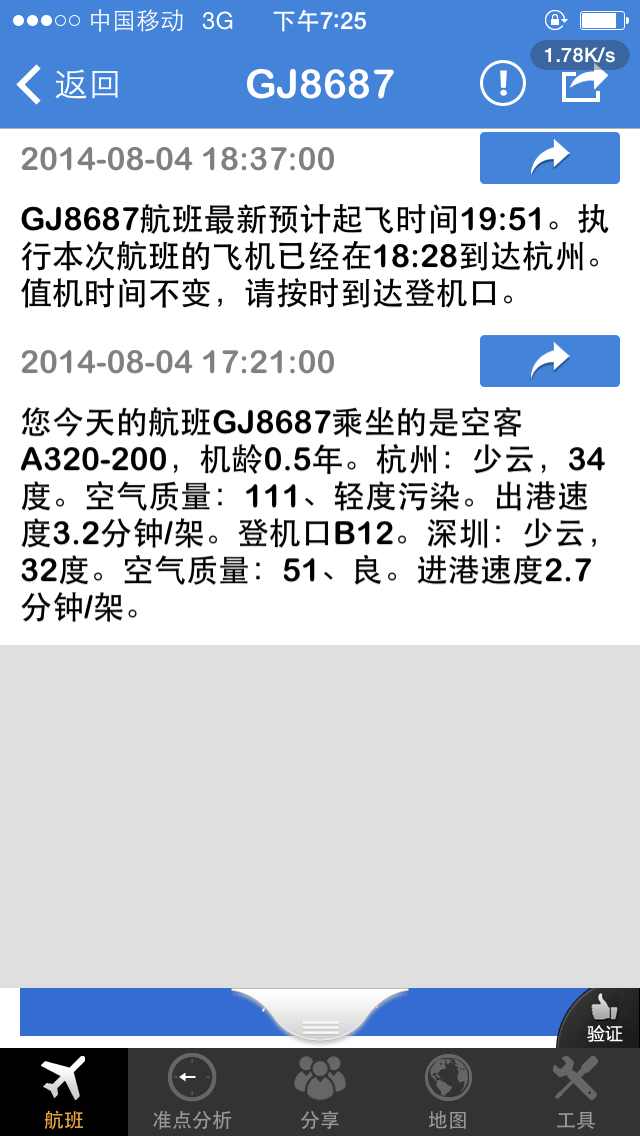Share the 17:21:00 flight info message
The height and width of the screenshot is (1136, 640).
tap(549, 361)
